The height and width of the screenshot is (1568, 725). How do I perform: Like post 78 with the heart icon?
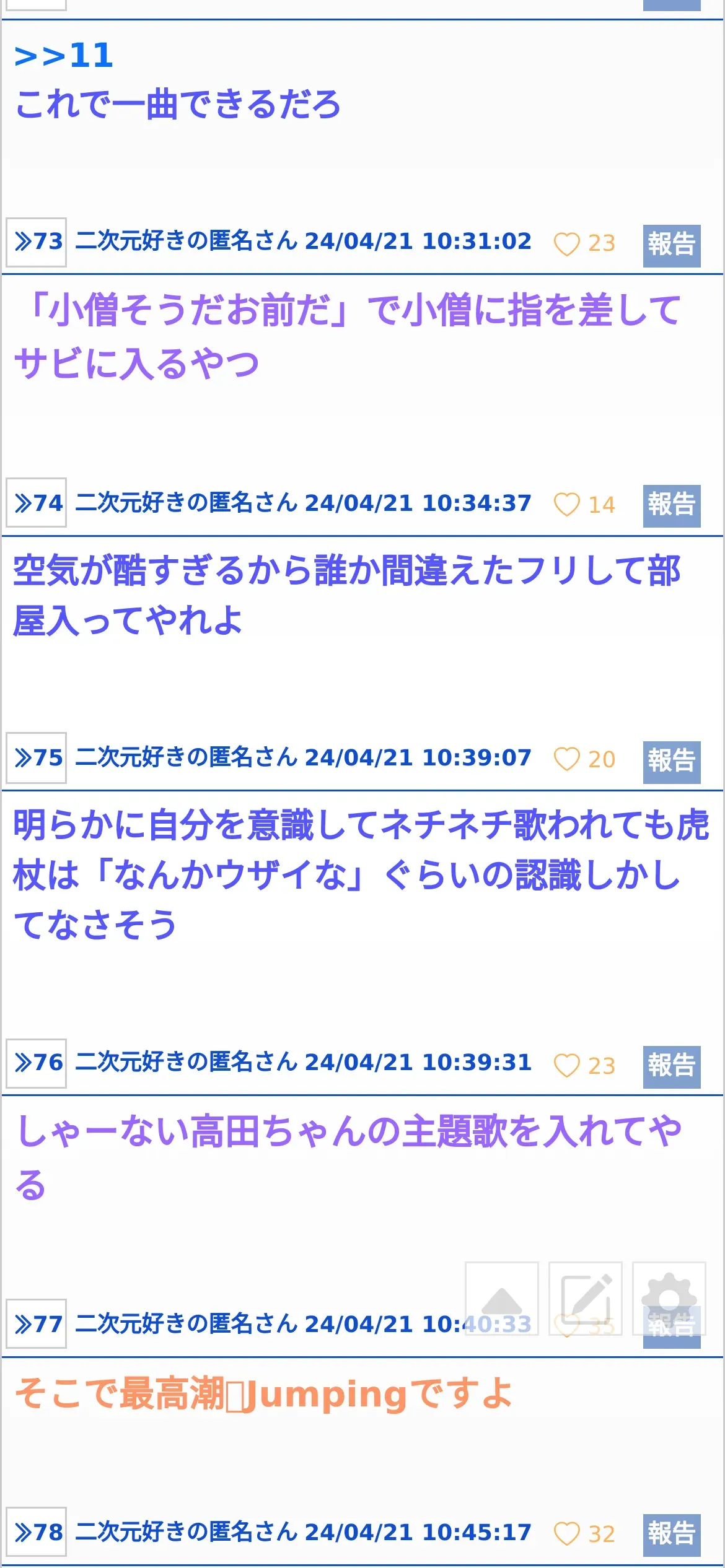(x=566, y=1533)
